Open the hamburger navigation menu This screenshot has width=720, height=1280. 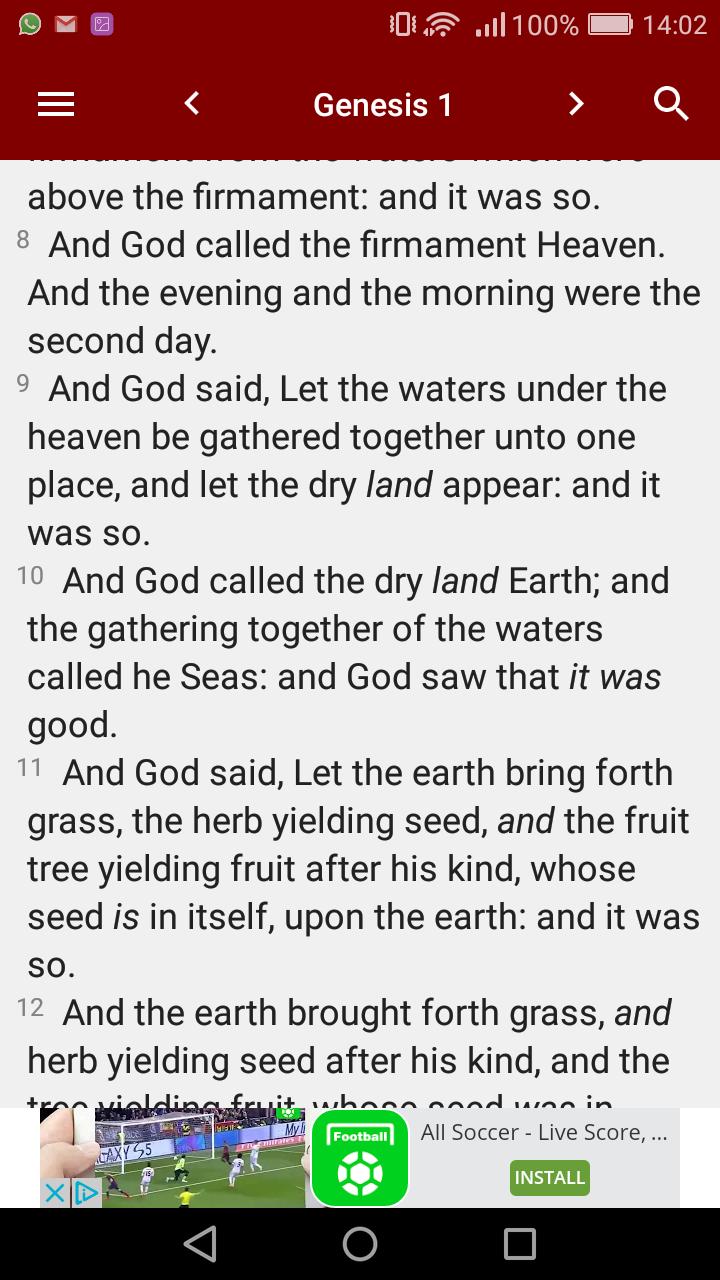point(56,104)
